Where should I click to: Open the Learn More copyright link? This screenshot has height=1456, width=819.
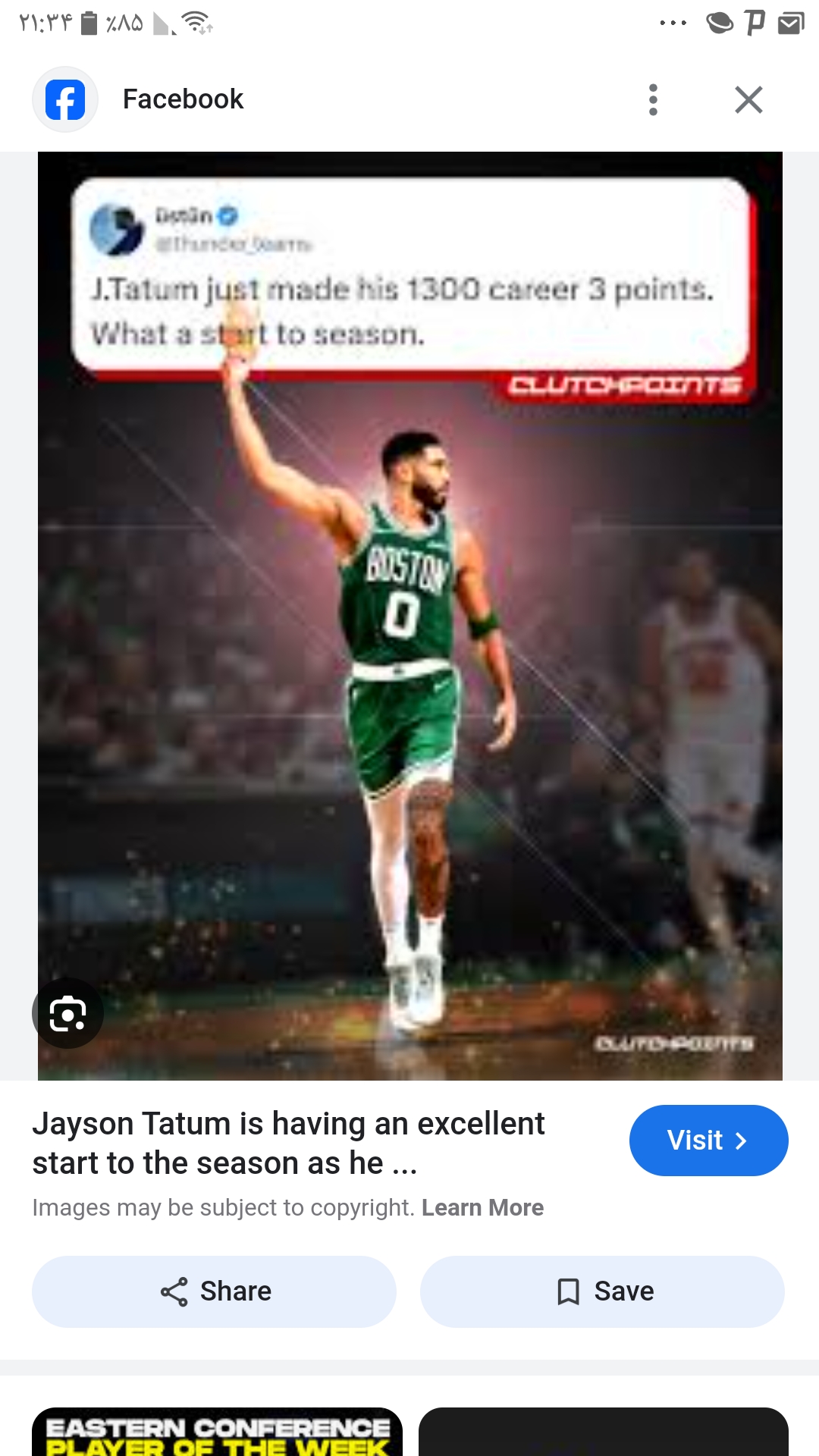click(482, 1207)
